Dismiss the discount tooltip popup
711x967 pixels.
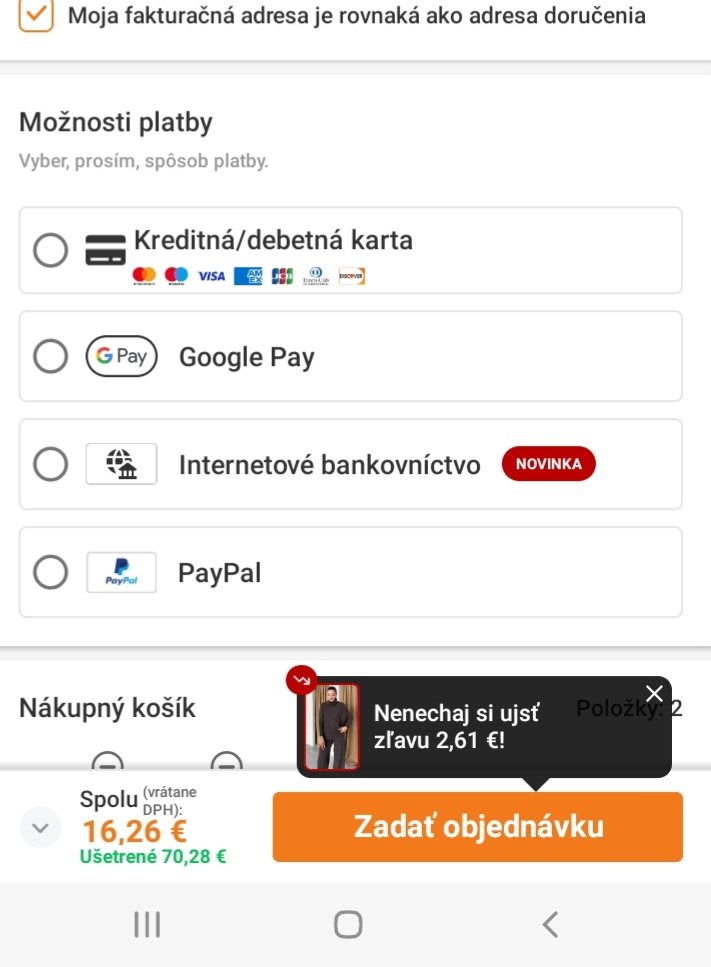click(x=654, y=693)
